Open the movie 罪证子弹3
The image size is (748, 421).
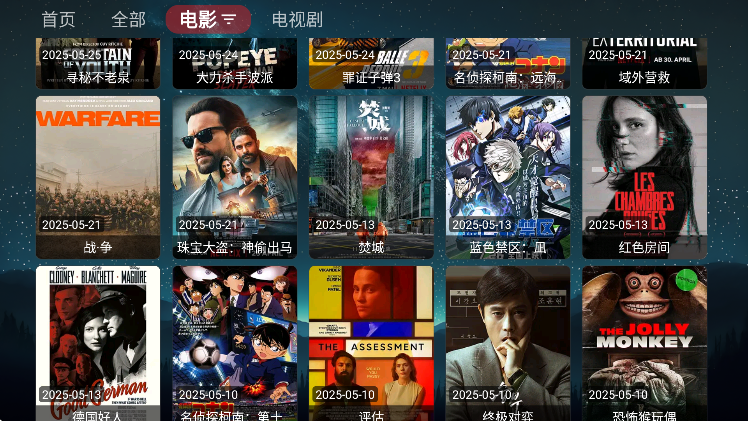(371, 62)
